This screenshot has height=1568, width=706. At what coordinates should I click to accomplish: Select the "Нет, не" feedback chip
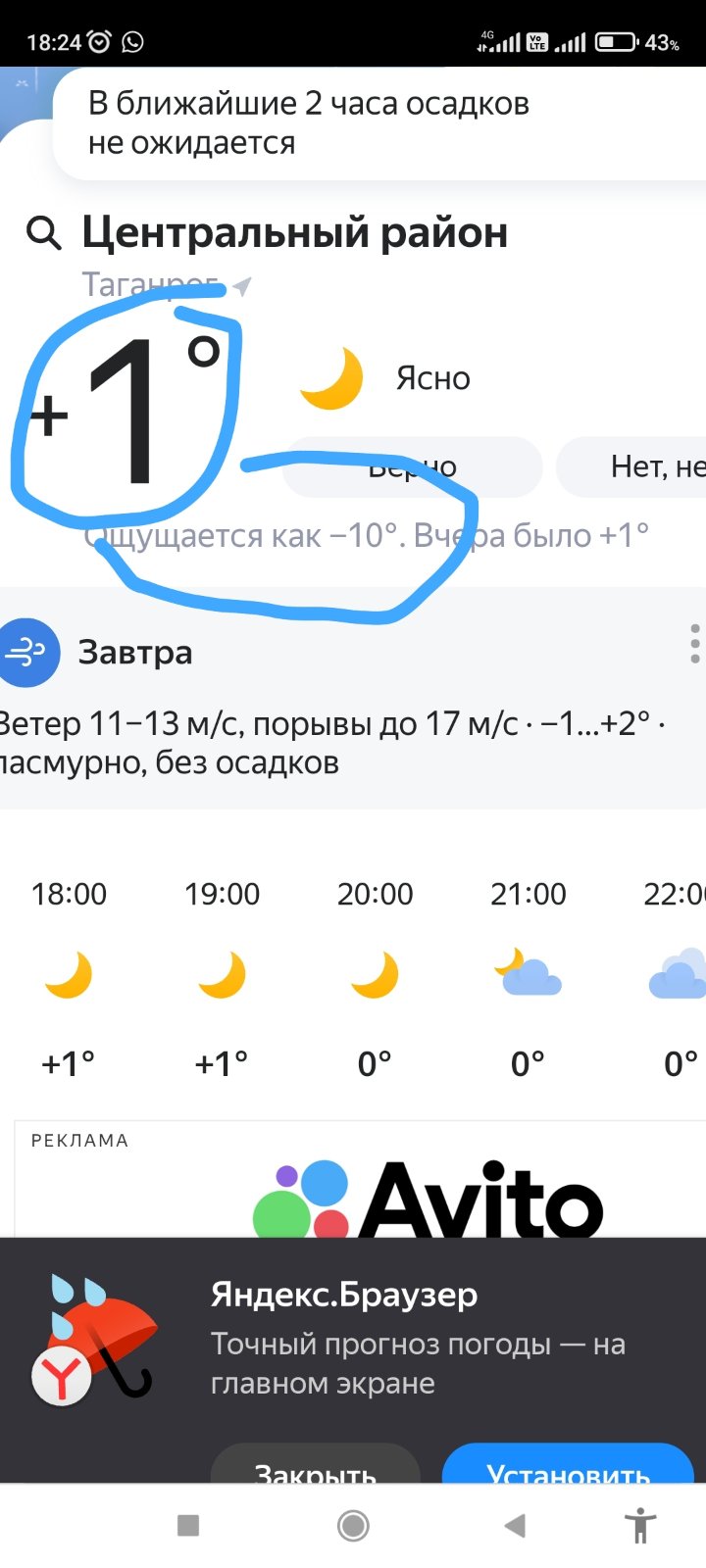[x=631, y=467]
